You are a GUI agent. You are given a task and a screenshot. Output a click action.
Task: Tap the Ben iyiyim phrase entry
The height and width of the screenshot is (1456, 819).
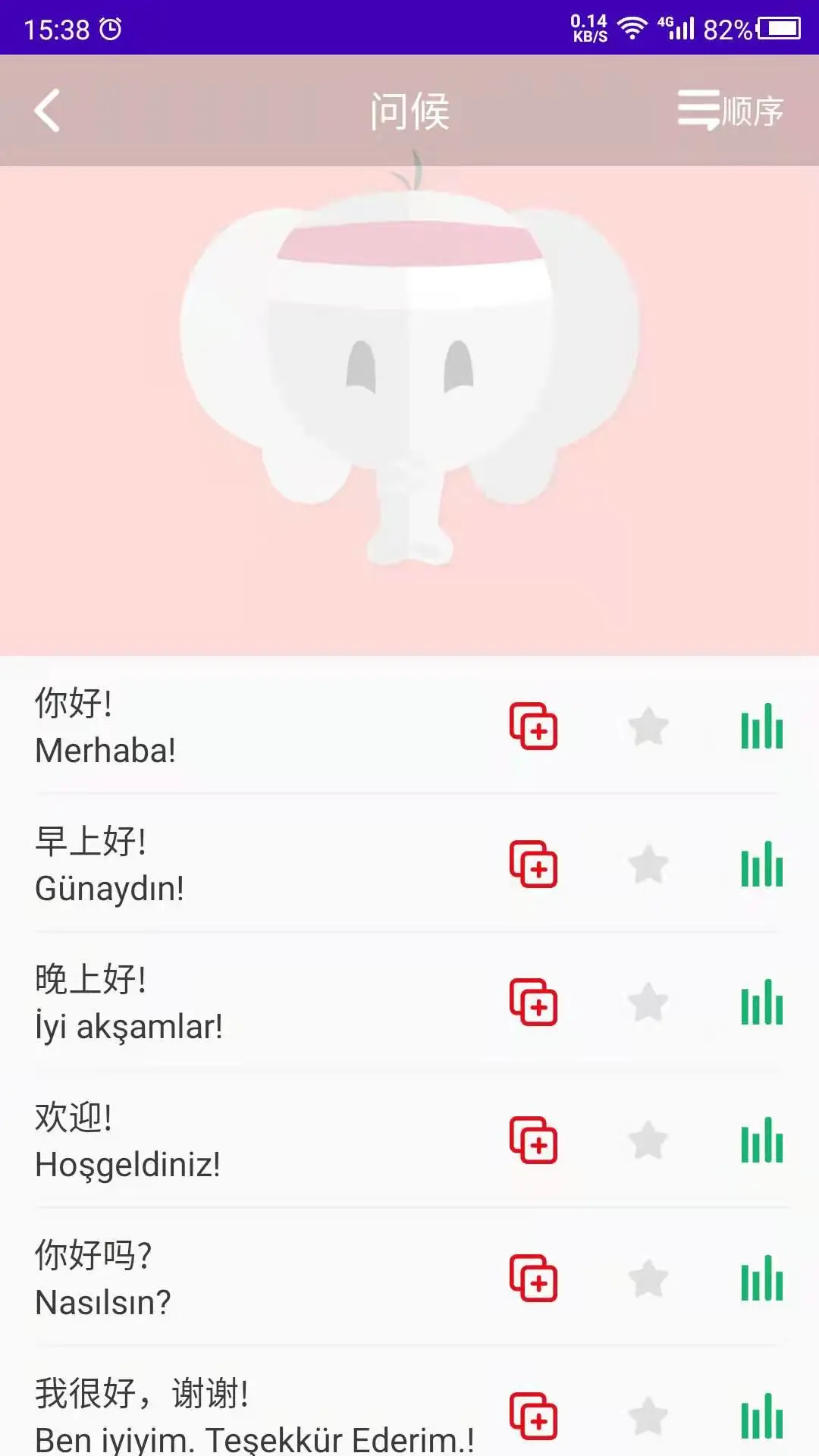[227, 1418]
